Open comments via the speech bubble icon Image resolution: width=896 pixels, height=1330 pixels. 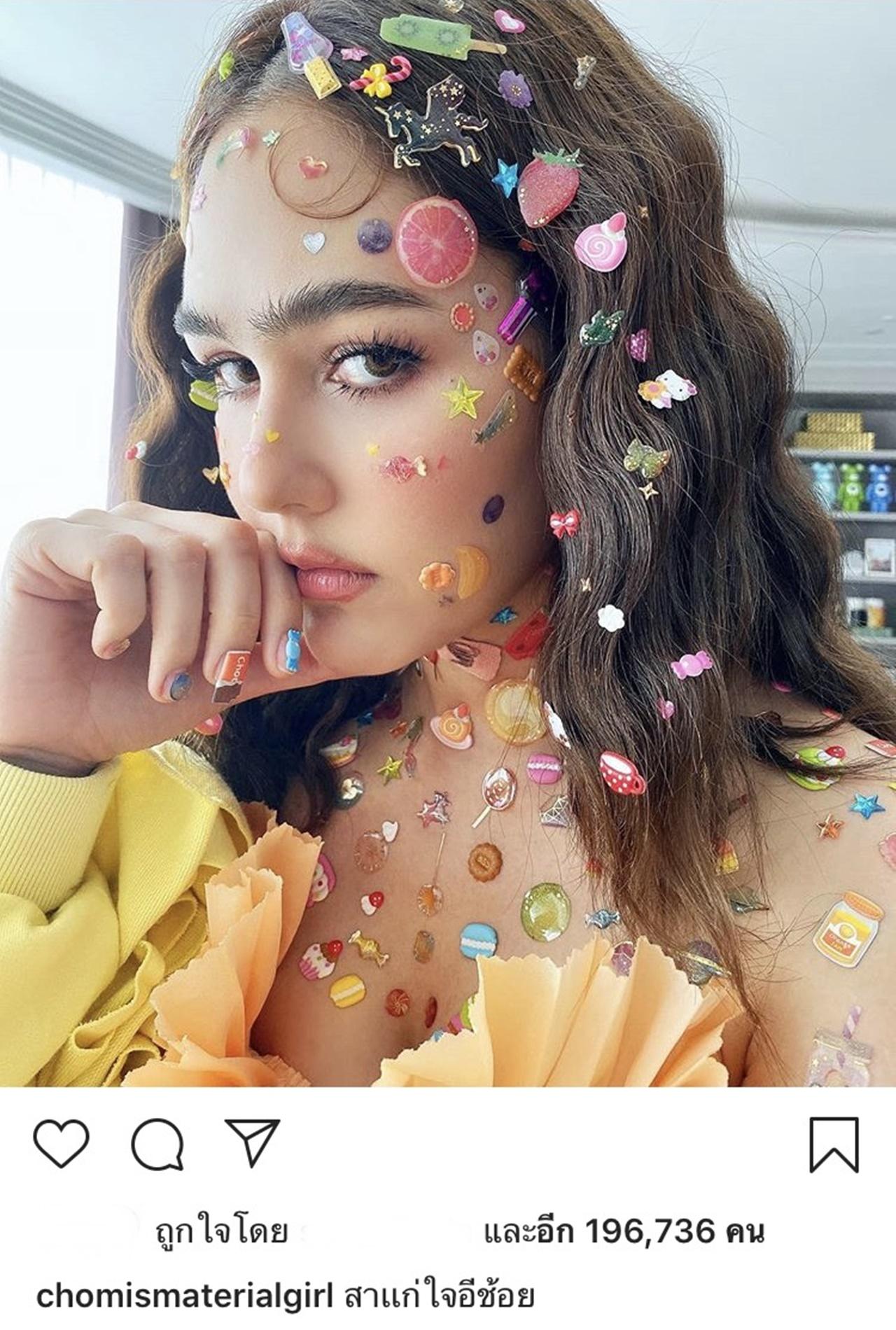pyautogui.click(x=157, y=1144)
